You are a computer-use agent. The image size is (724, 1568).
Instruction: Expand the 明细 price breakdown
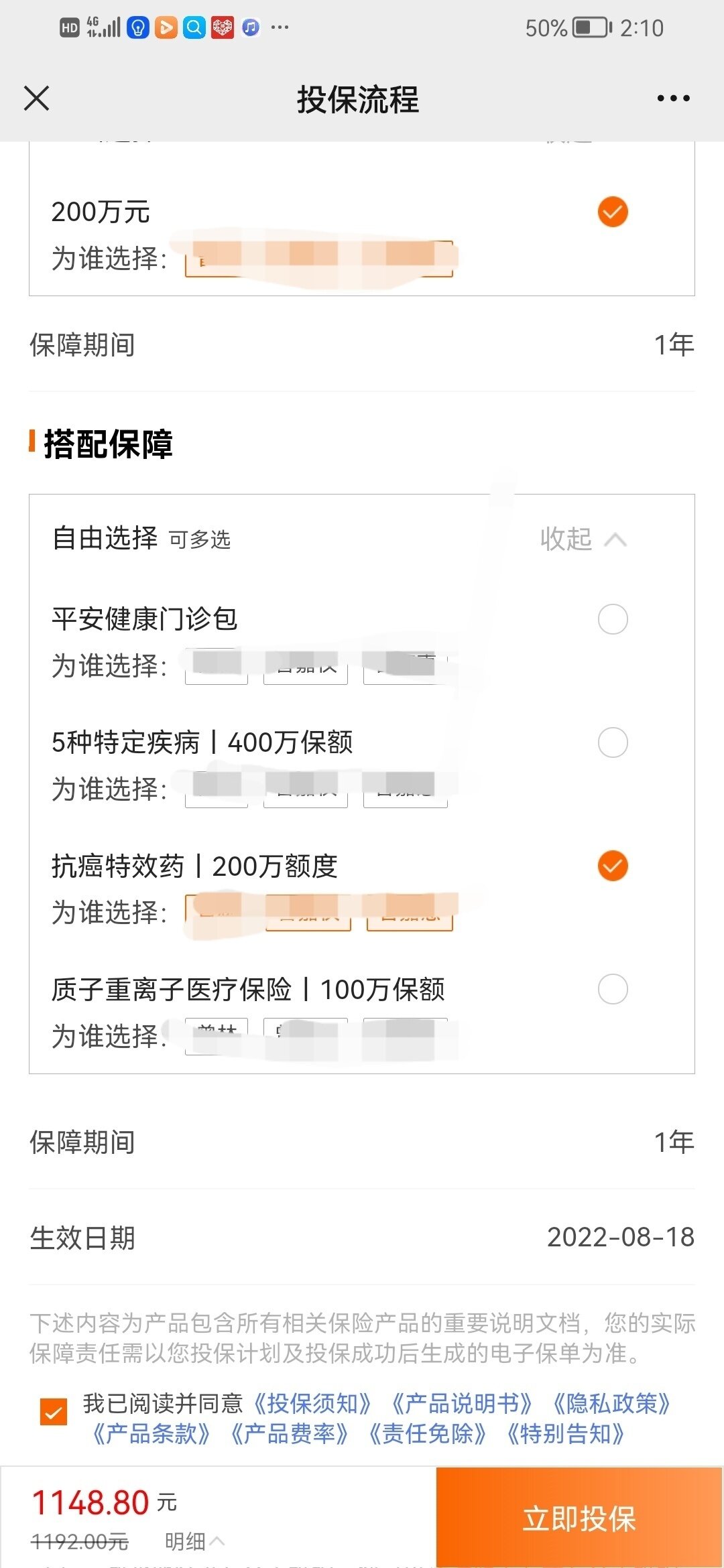194,1541
